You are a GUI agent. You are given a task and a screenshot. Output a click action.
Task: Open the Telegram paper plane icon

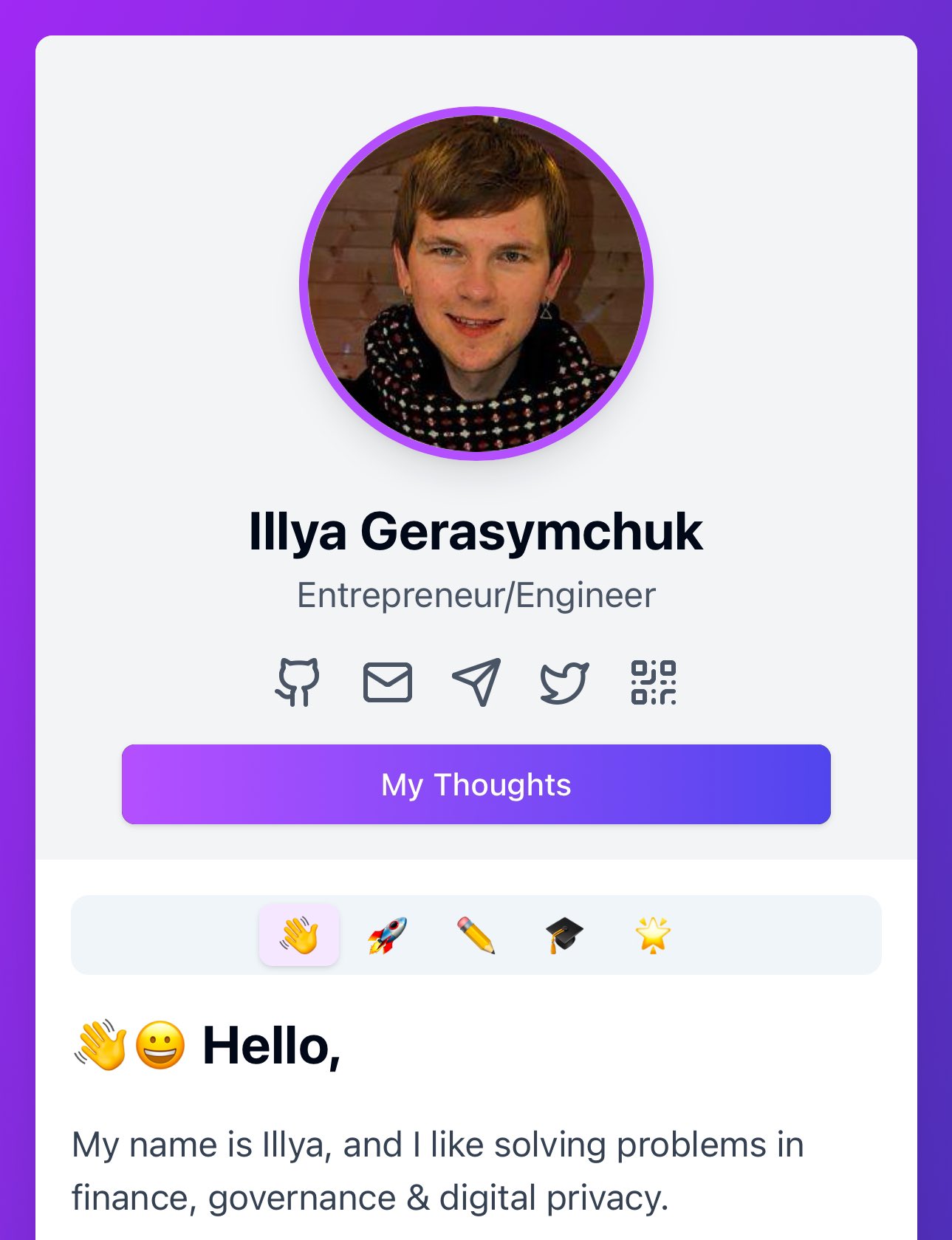point(476,682)
